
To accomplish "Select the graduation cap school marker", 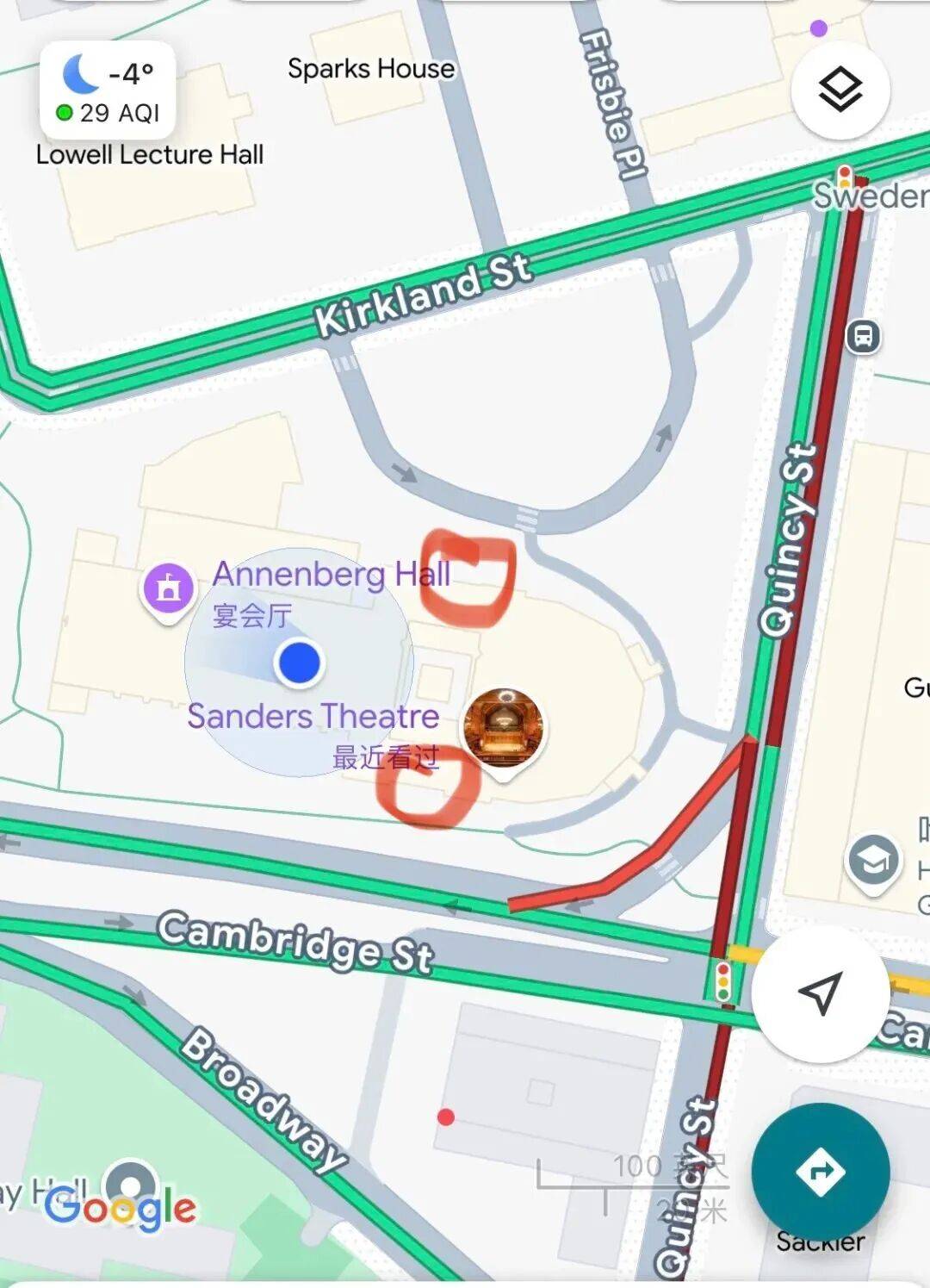I will (873, 861).
